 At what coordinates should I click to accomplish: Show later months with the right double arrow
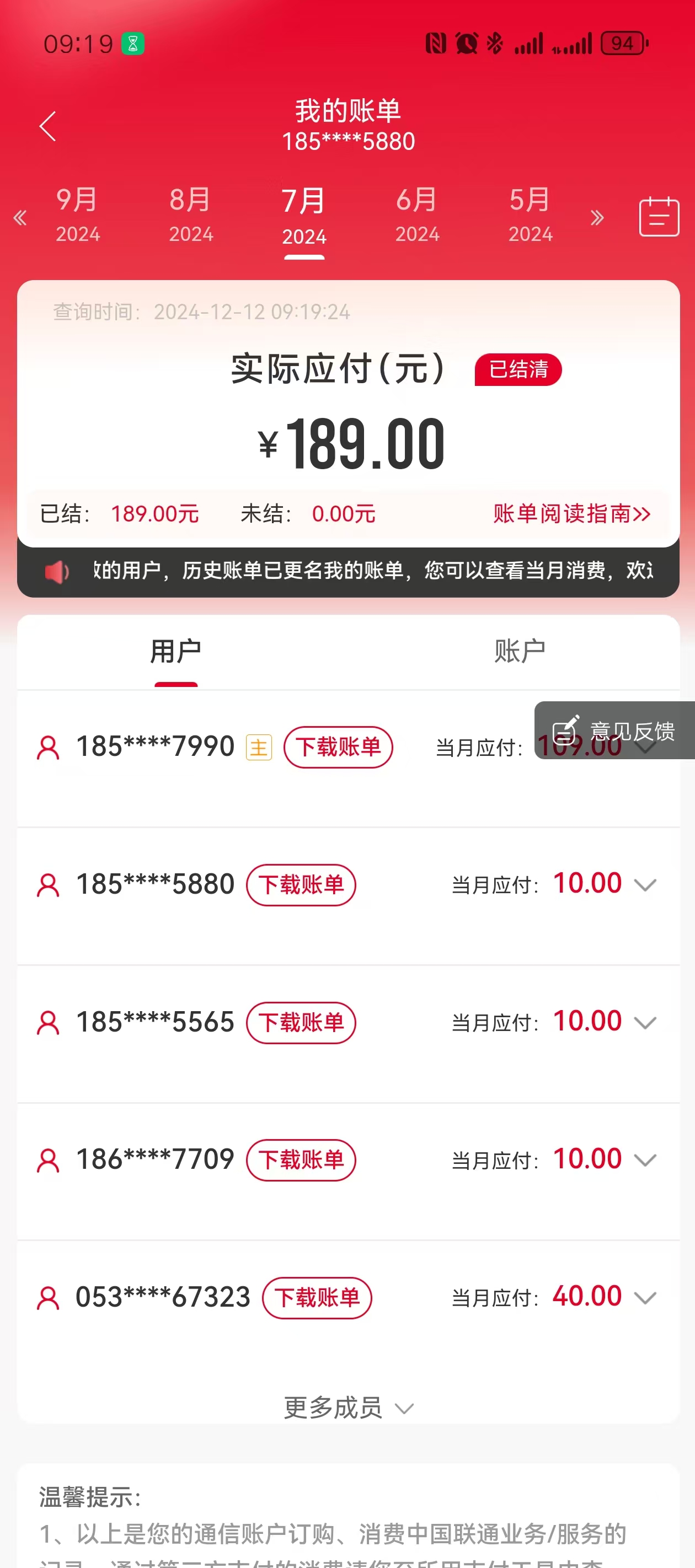click(x=597, y=217)
